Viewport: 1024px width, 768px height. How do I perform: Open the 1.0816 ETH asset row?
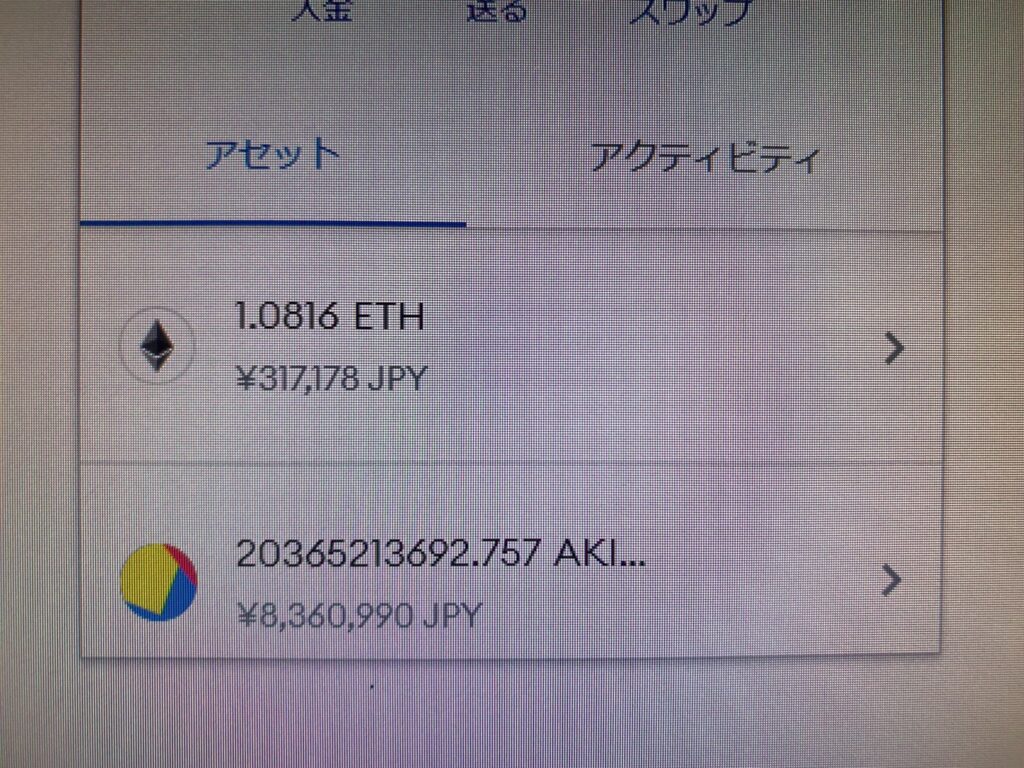click(x=510, y=346)
